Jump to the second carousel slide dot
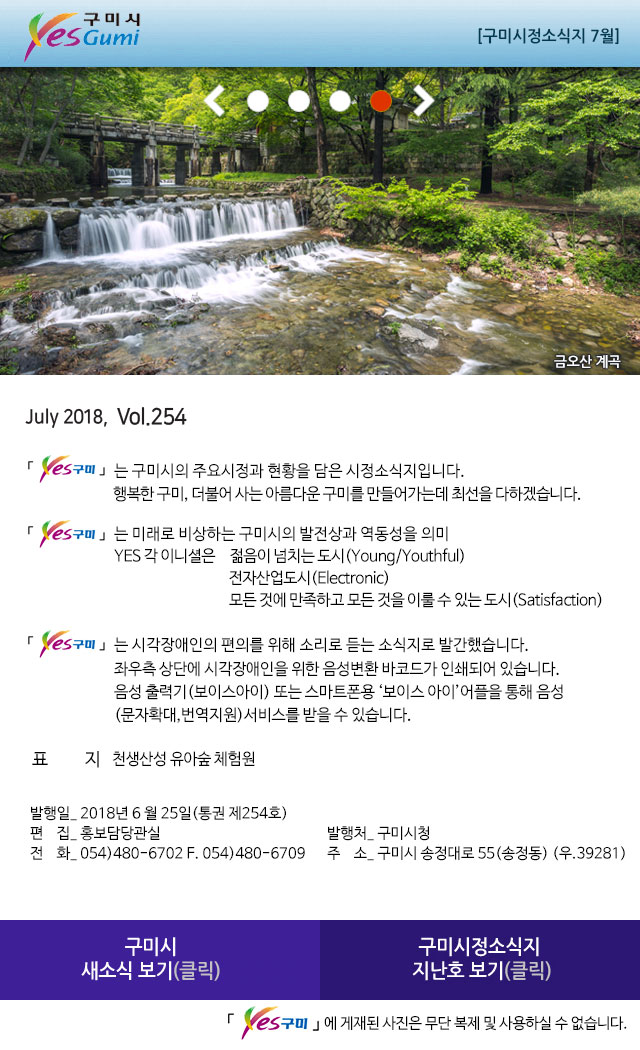 click(299, 100)
